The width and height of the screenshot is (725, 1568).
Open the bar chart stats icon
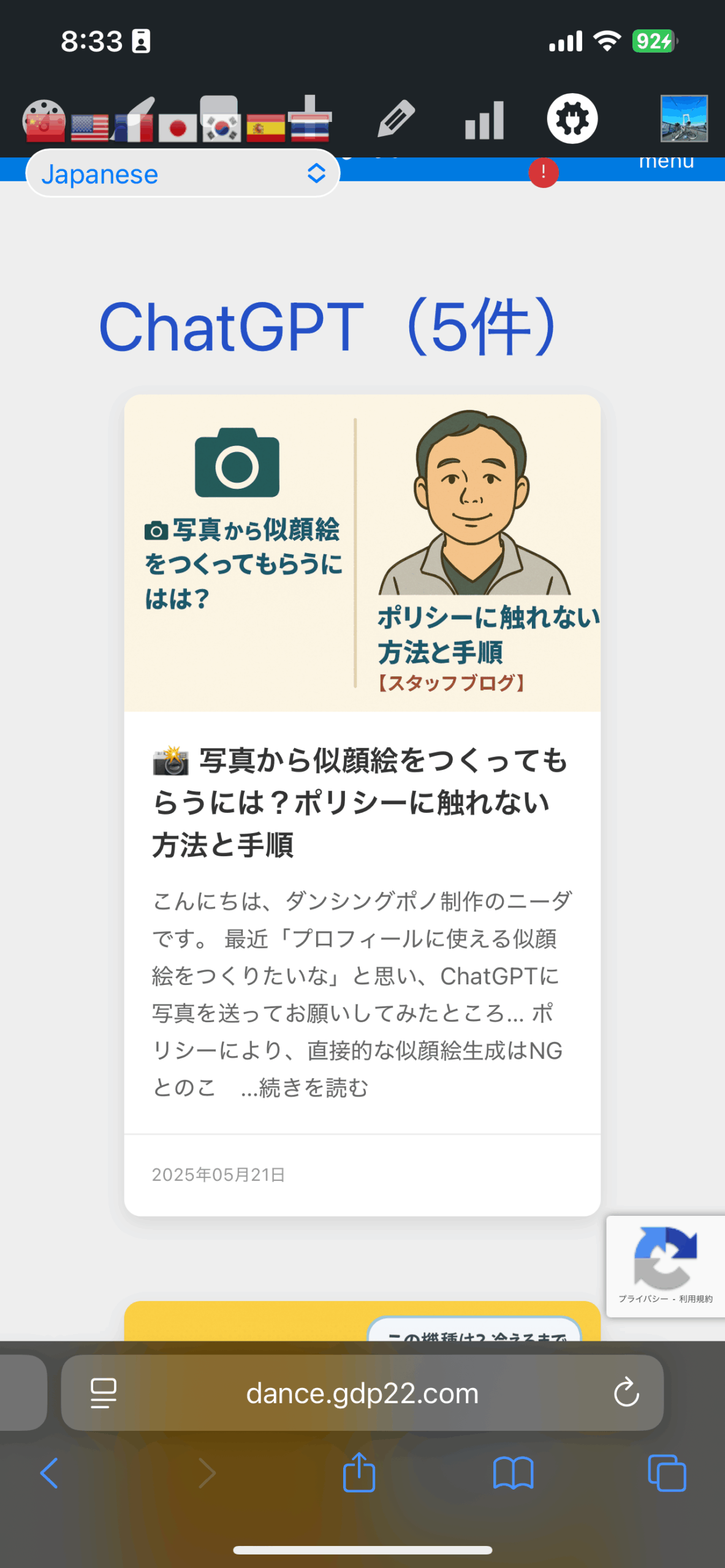[484, 120]
